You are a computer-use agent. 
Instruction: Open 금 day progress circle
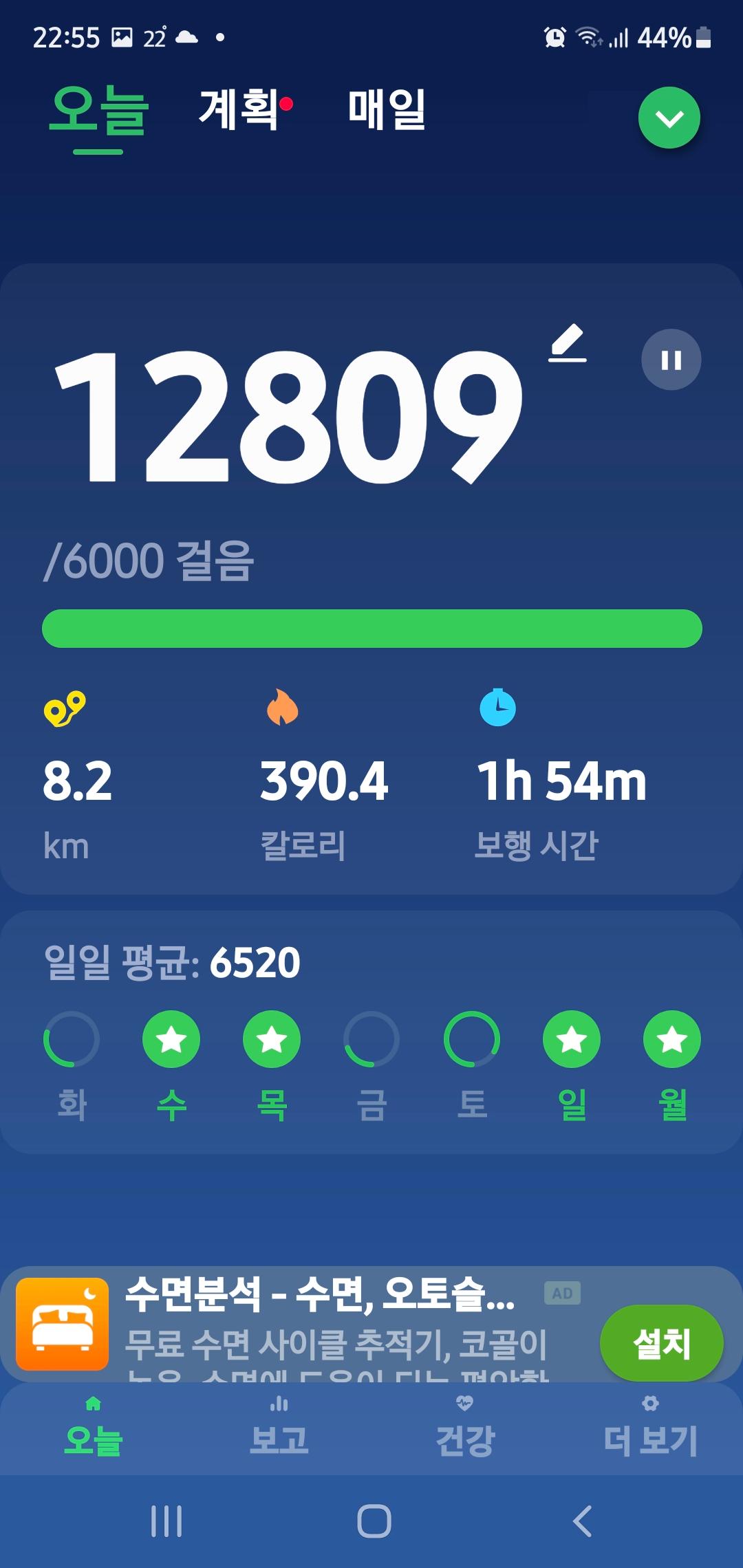click(x=371, y=1039)
